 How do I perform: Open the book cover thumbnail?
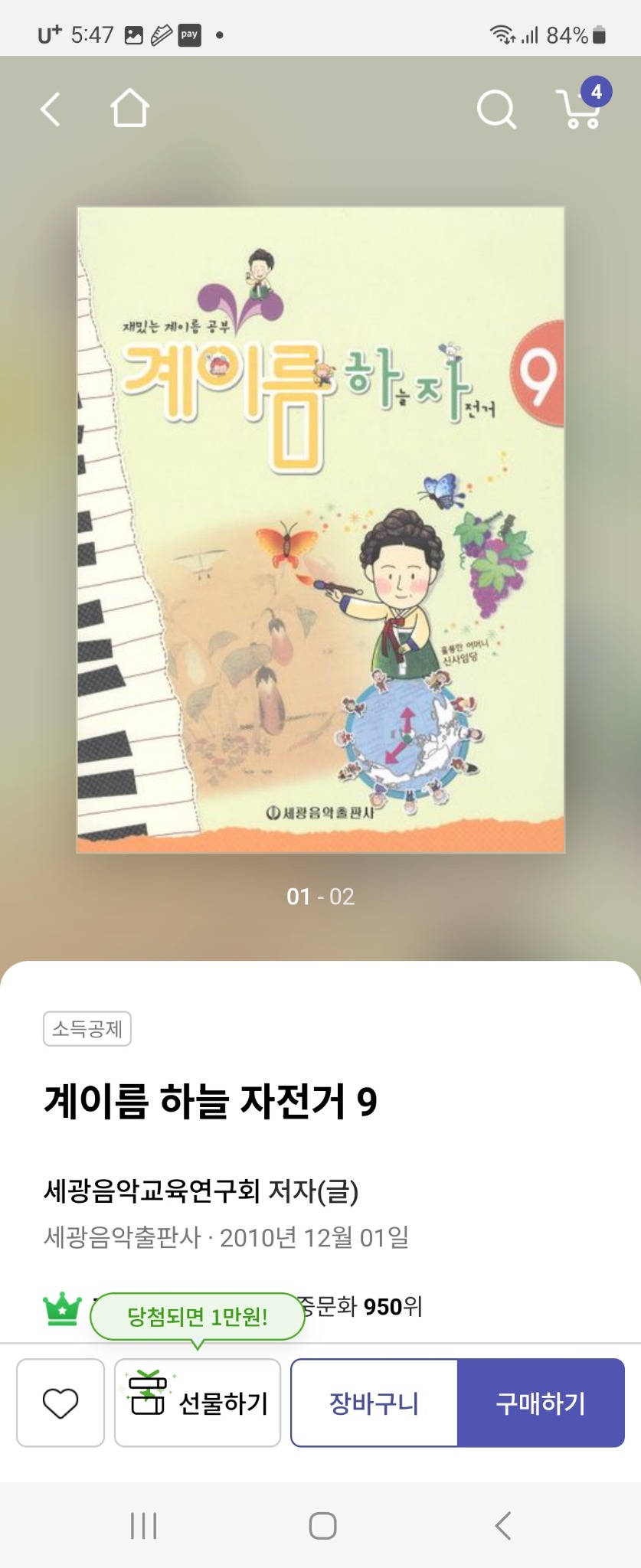[320, 532]
